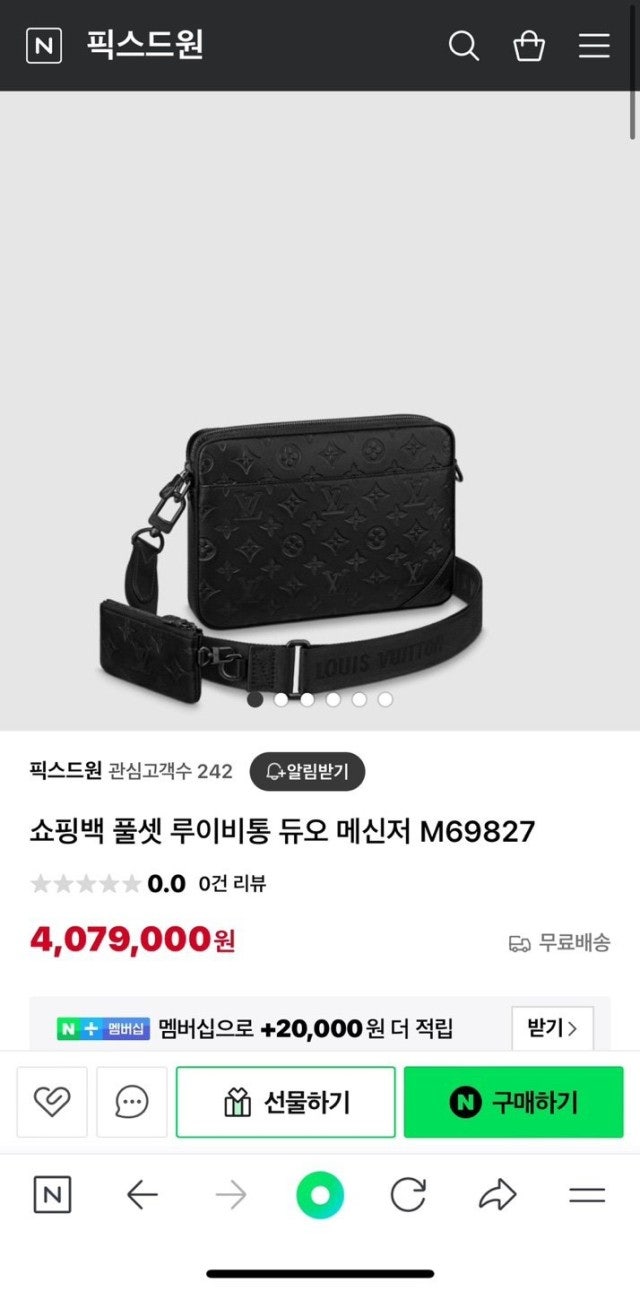Open the browser toolbar menu

587,1194
